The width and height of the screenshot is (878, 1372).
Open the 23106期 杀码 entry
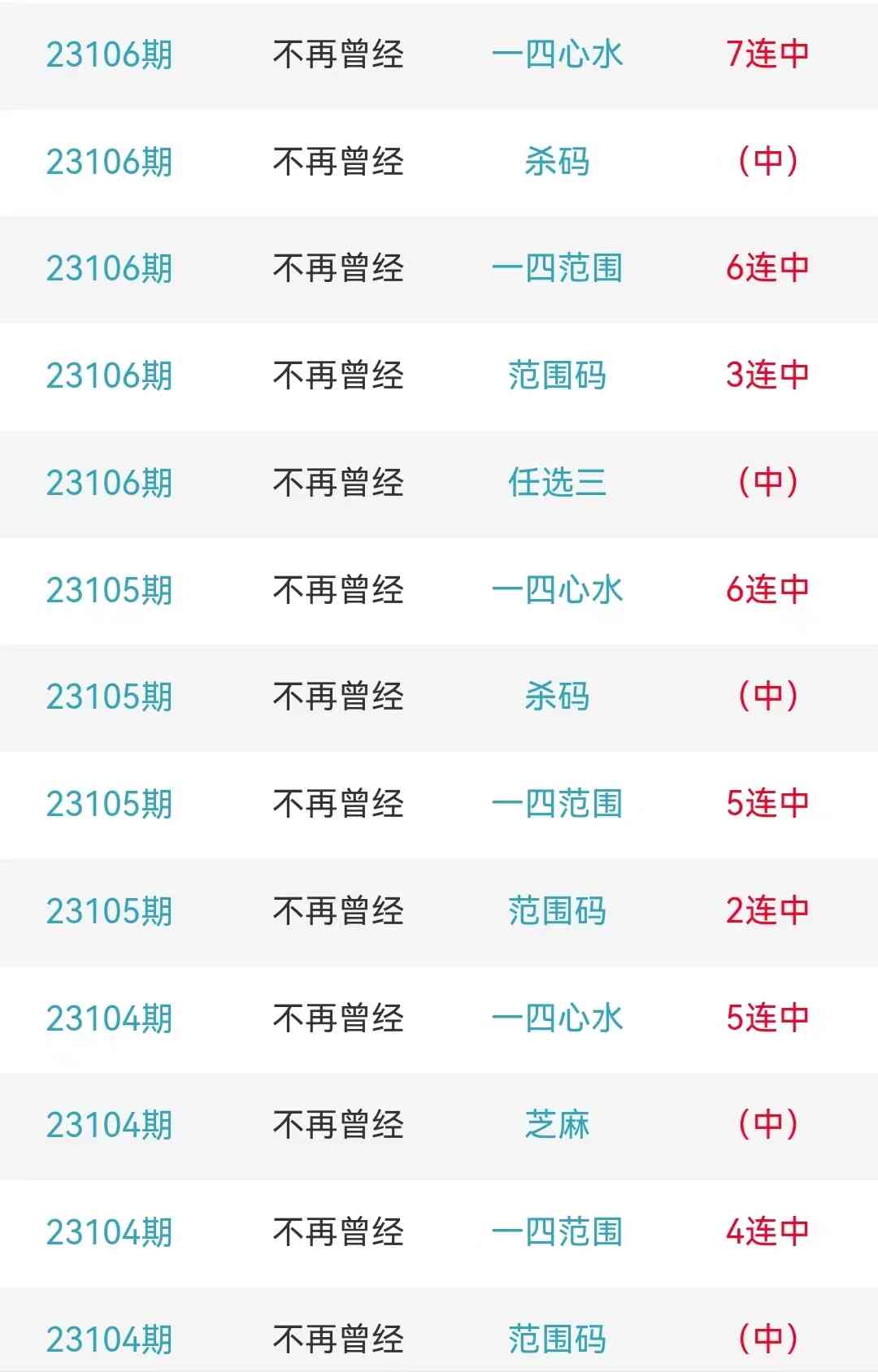[x=557, y=162]
